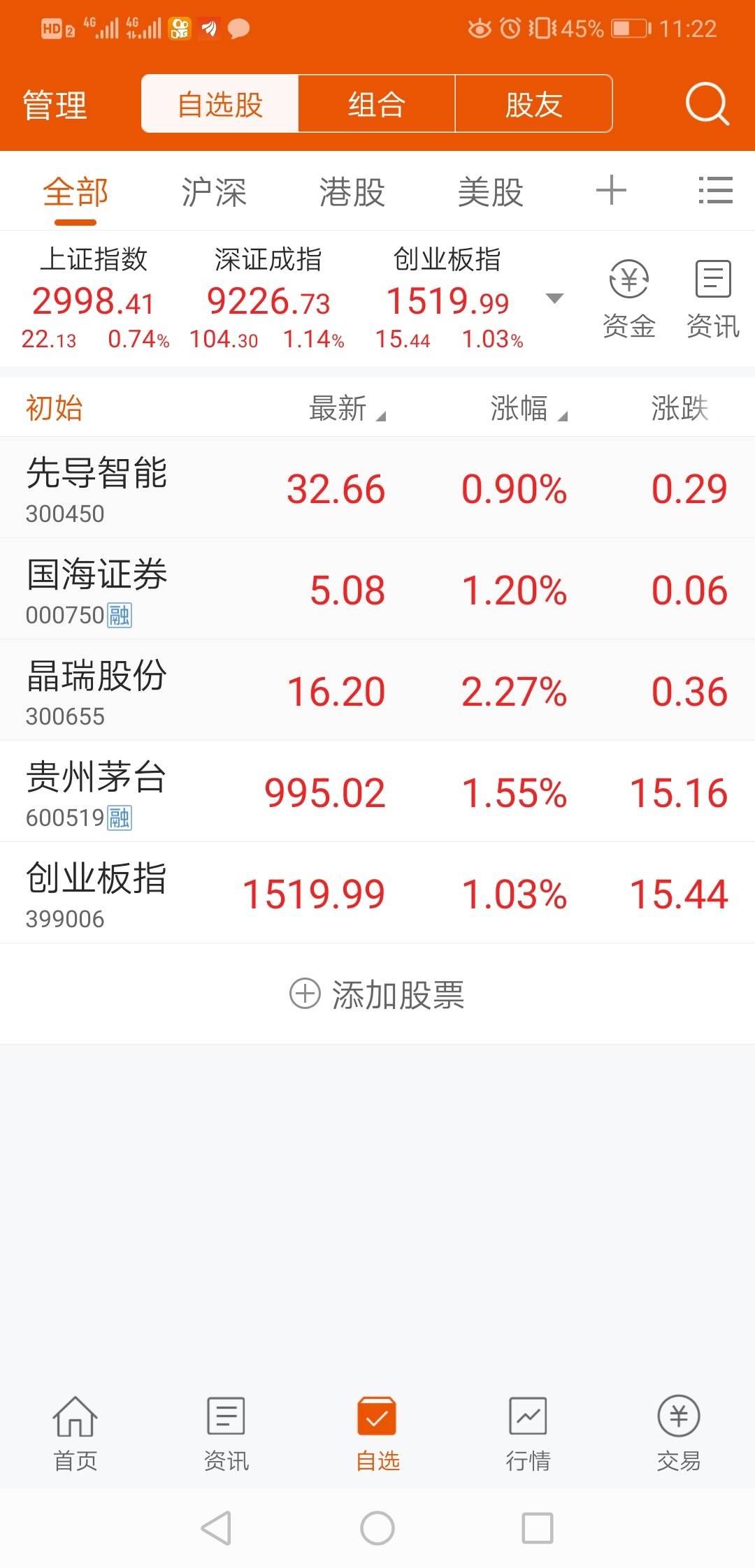This screenshot has height=1568, width=755.
Task: Tap 添加股票 to add a stock
Action: point(377,994)
